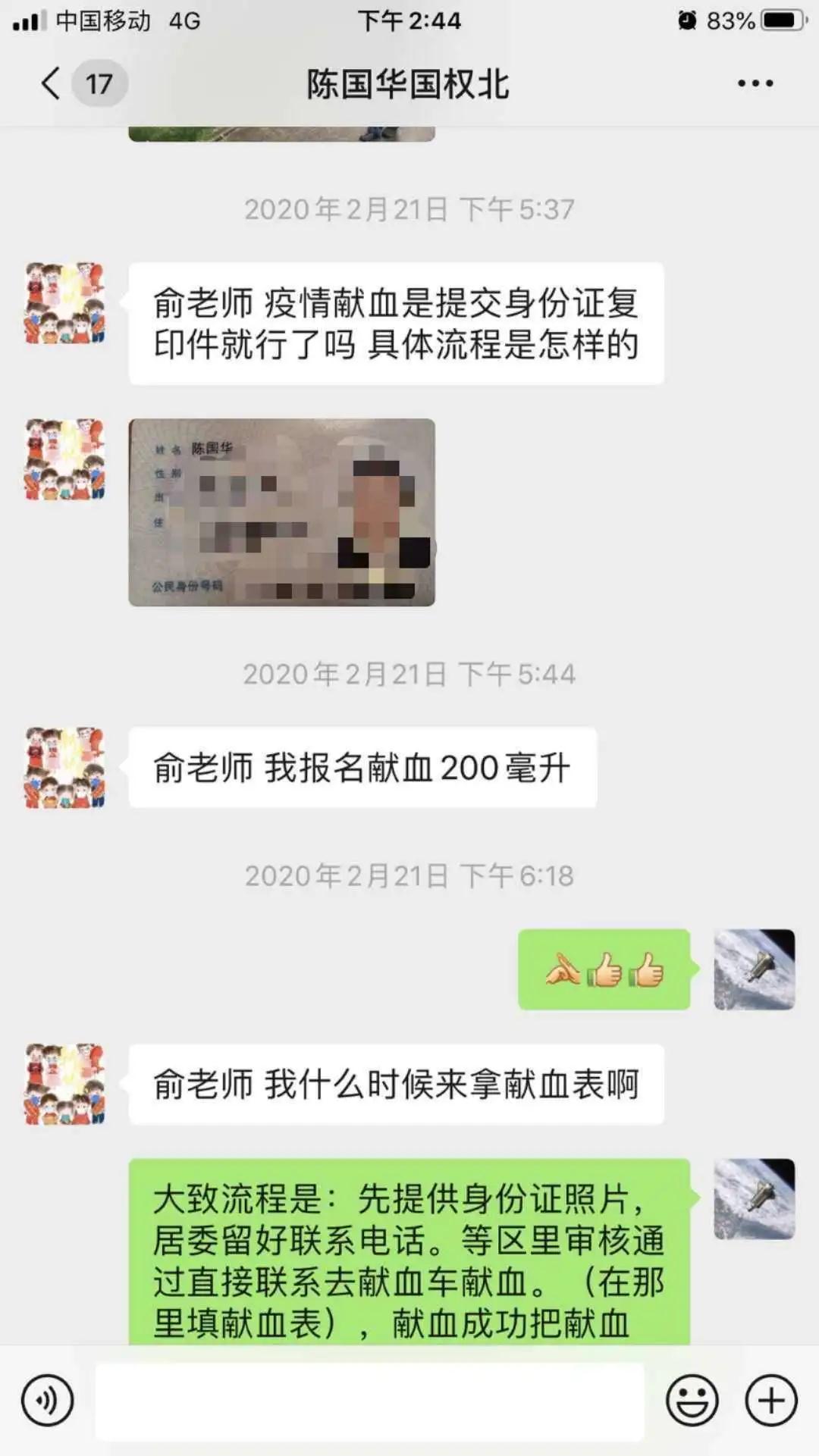The height and width of the screenshot is (1456, 819).
Task: View avatar beside the 200毫升 message
Action: click(65, 768)
